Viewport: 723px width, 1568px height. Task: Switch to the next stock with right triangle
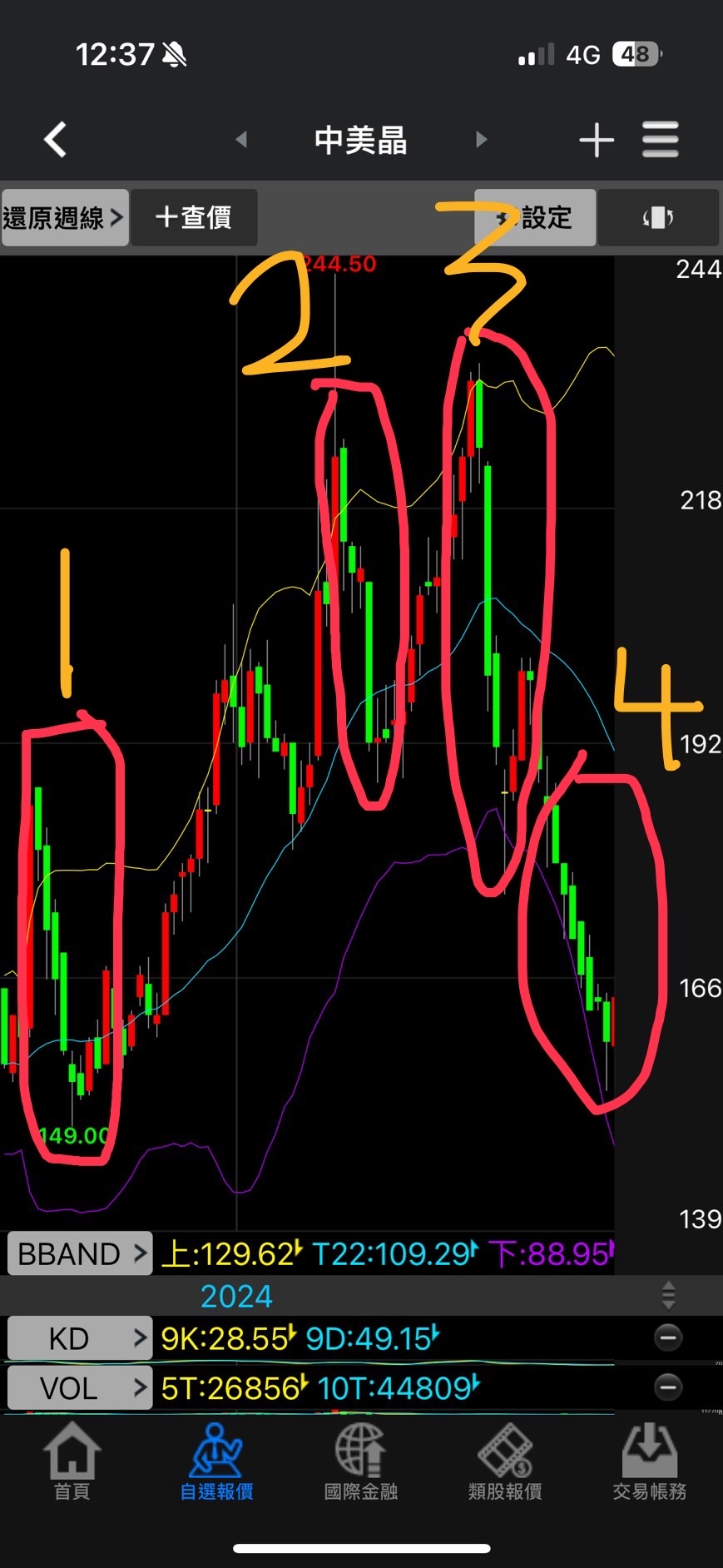481,139
